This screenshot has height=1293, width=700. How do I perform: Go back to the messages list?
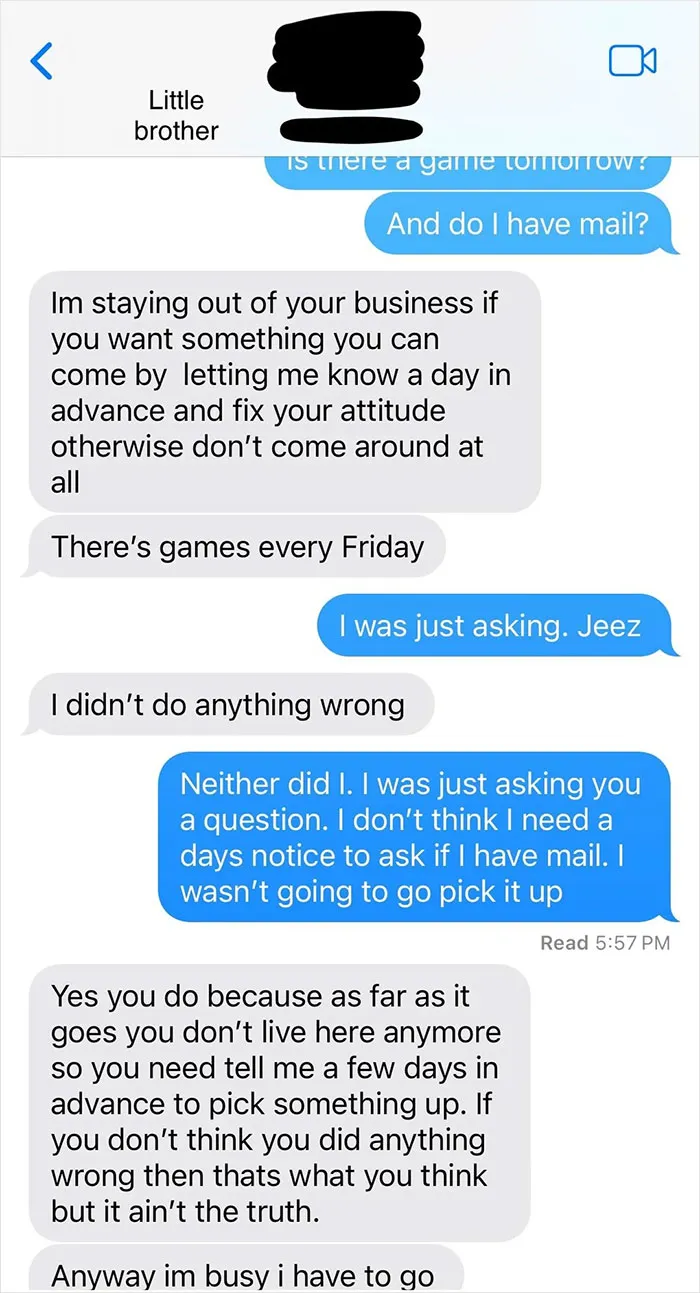40,61
